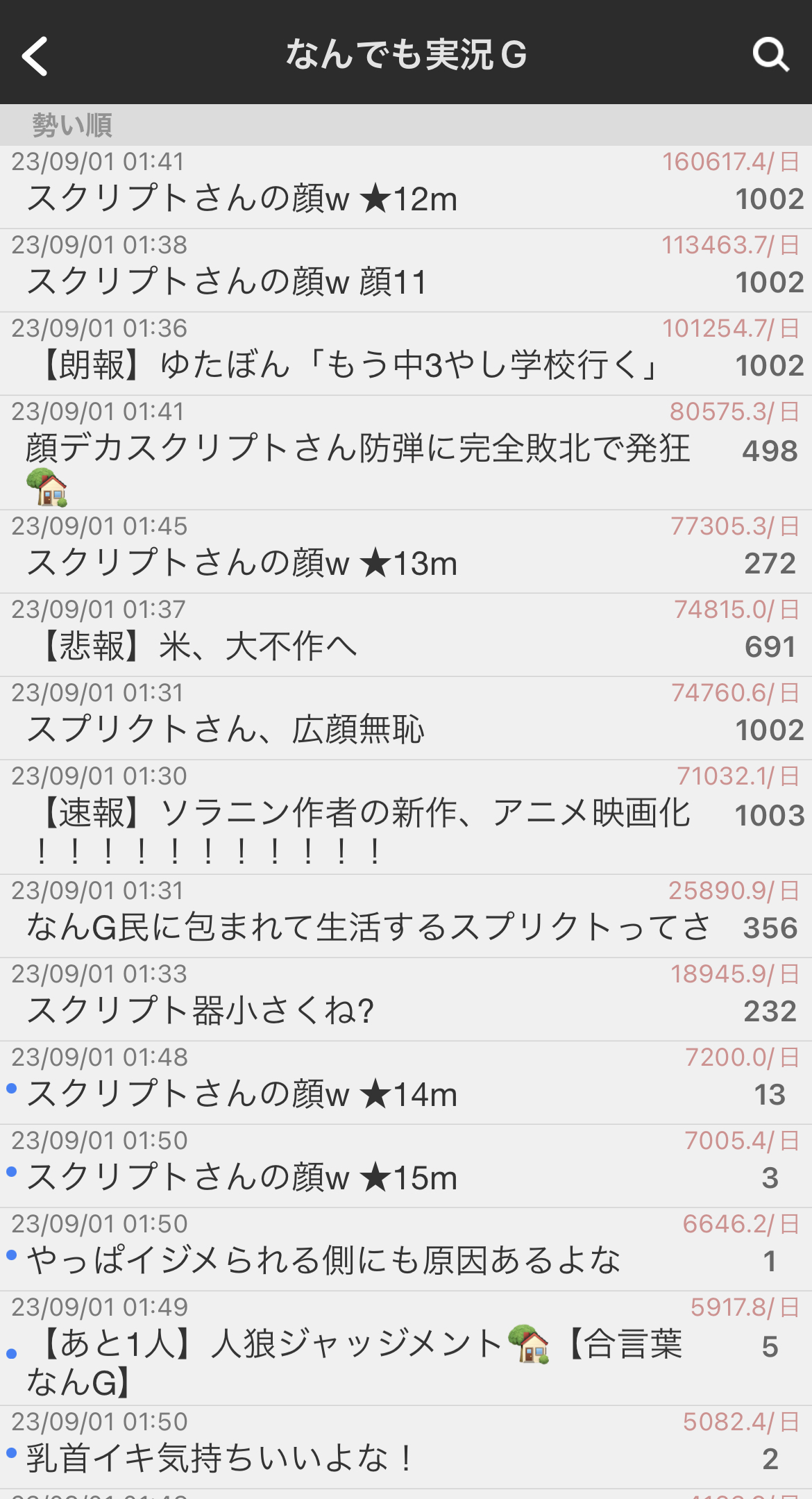Open the search magnifier icon
Screen dimensions: 812x1499
[x=770, y=55]
